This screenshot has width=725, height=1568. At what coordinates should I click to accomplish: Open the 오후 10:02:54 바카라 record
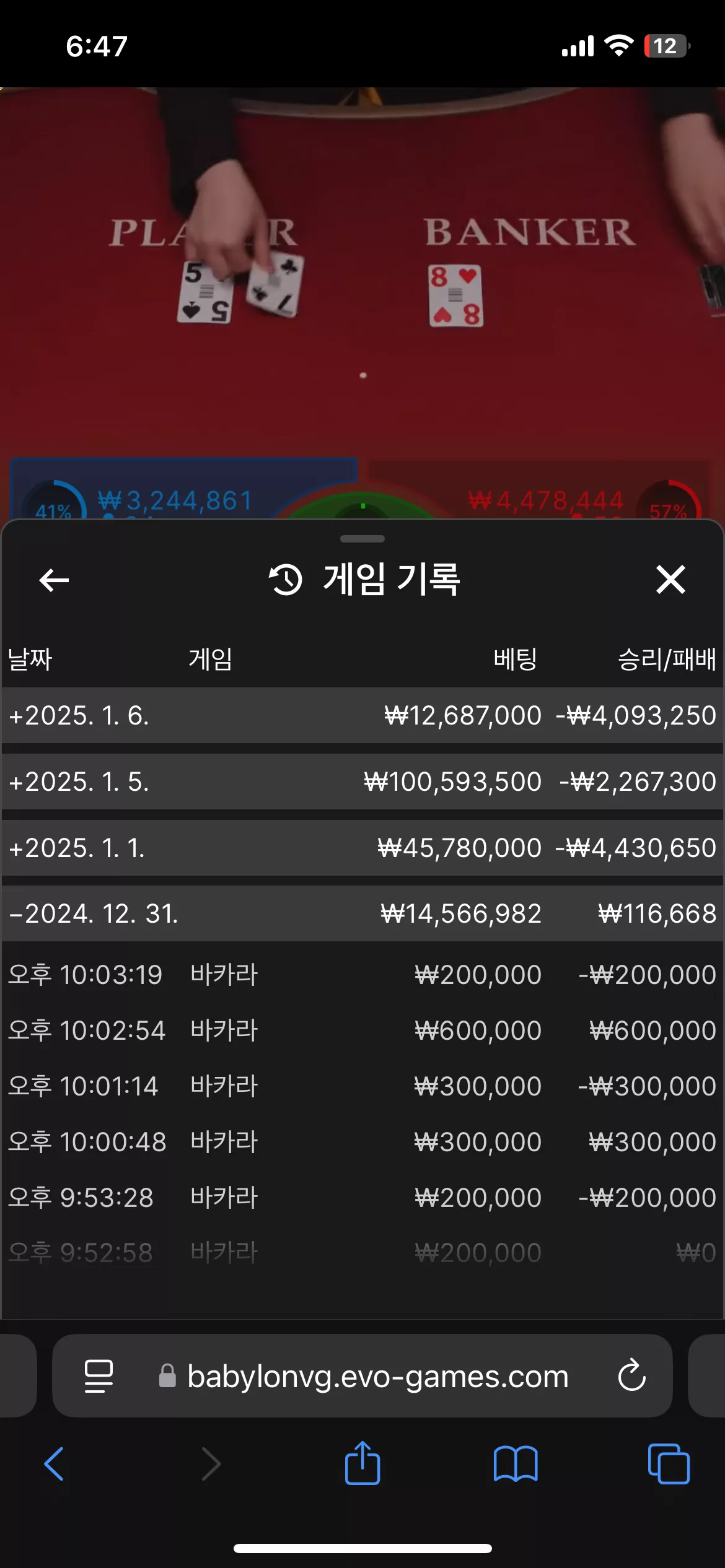(x=362, y=1030)
